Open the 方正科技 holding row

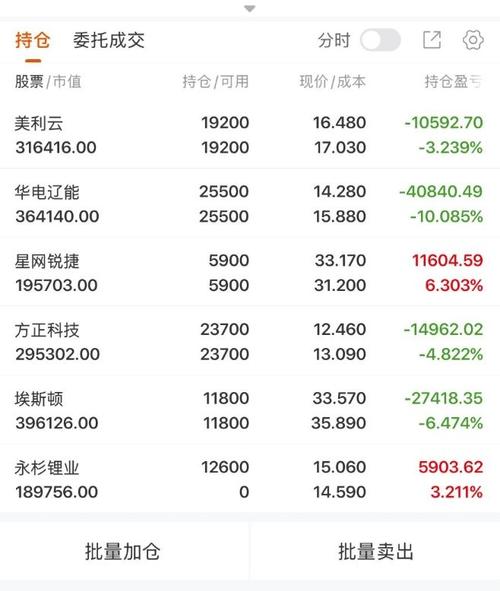tap(250, 341)
